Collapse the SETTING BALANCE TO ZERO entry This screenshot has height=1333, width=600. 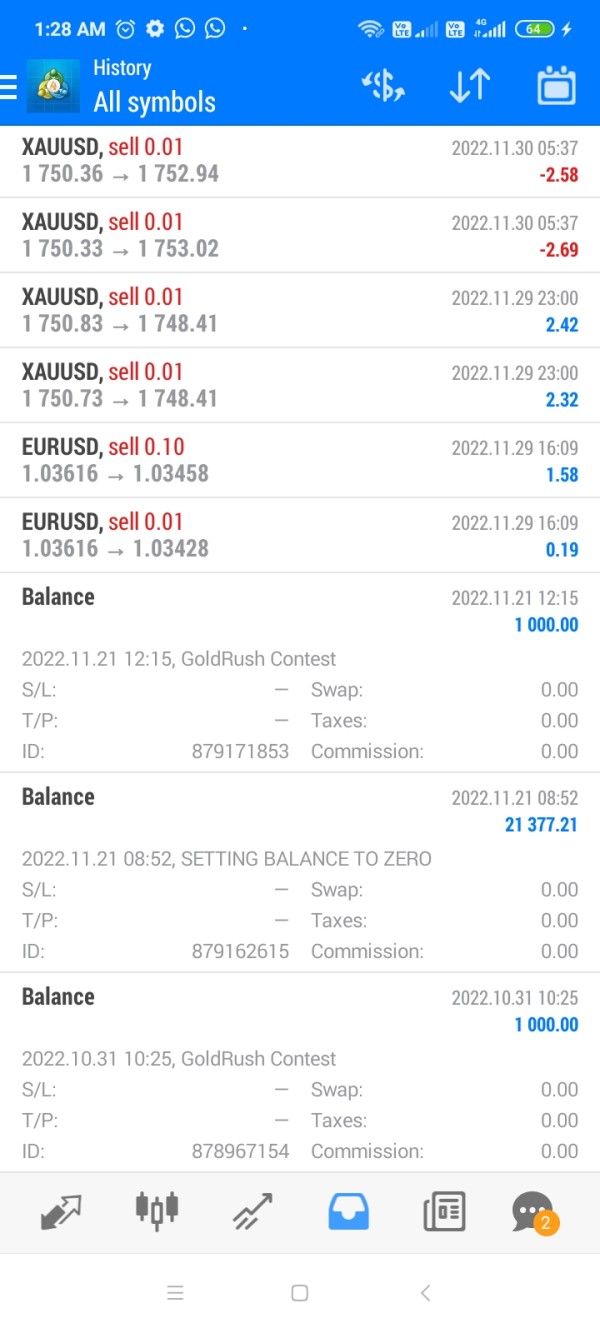point(300,810)
